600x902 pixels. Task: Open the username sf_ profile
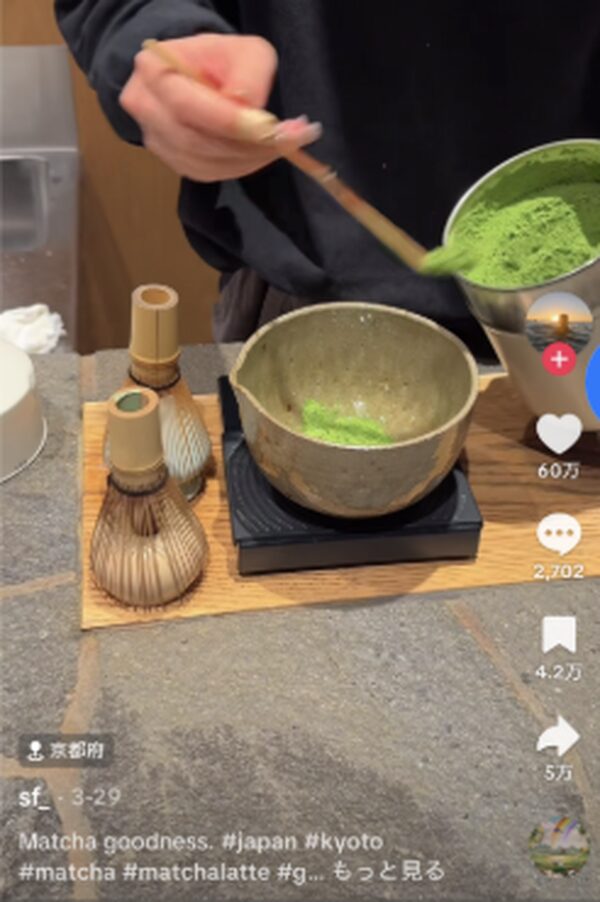pos(34,798)
